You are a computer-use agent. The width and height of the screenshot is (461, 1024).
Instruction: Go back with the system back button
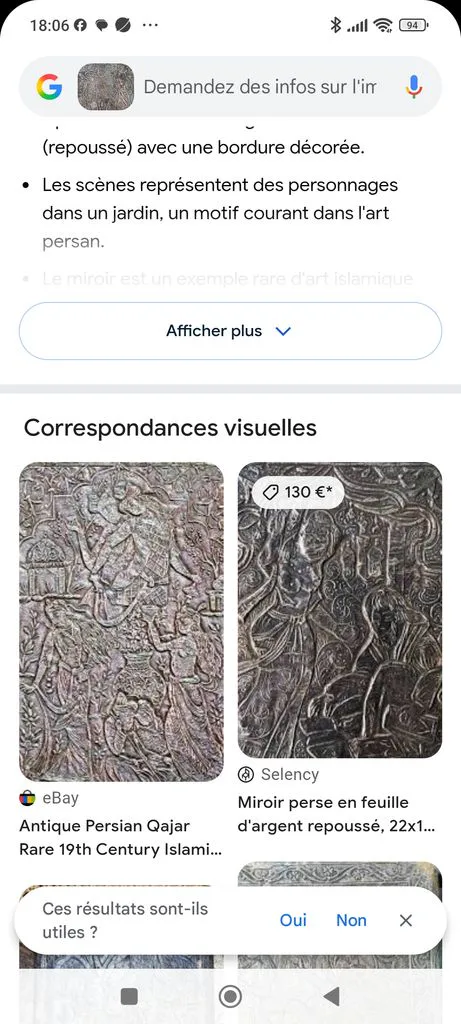tap(332, 996)
